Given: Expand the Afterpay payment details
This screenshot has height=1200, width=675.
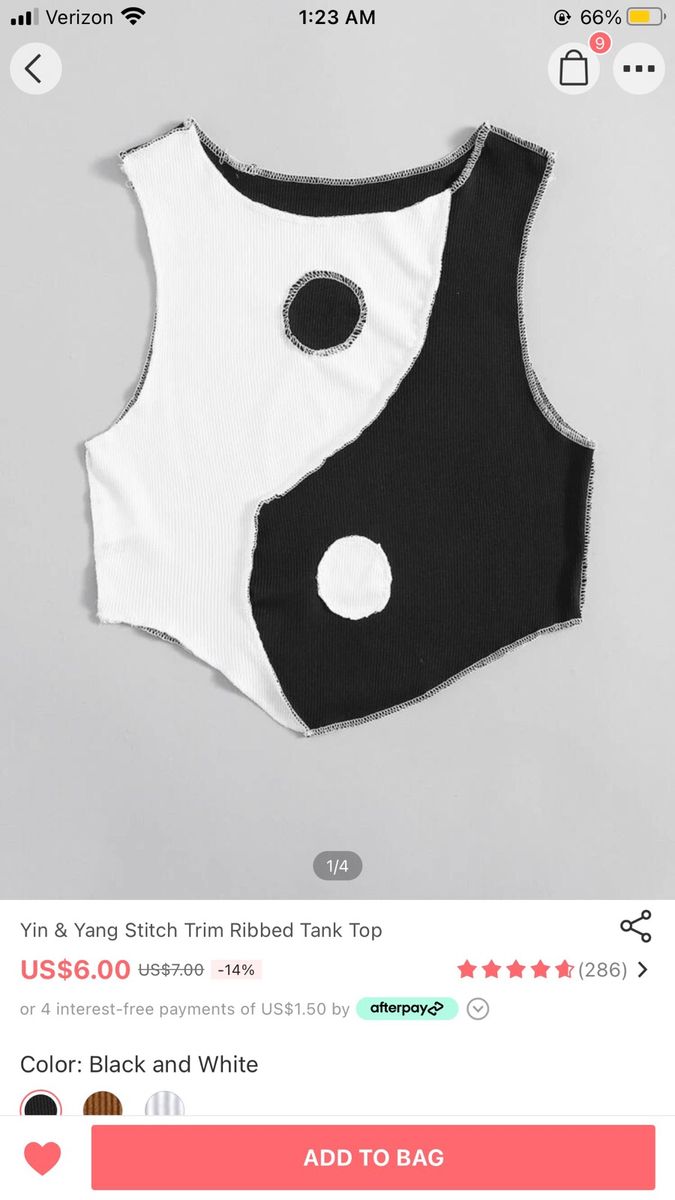Looking at the screenshot, I should click(478, 1009).
